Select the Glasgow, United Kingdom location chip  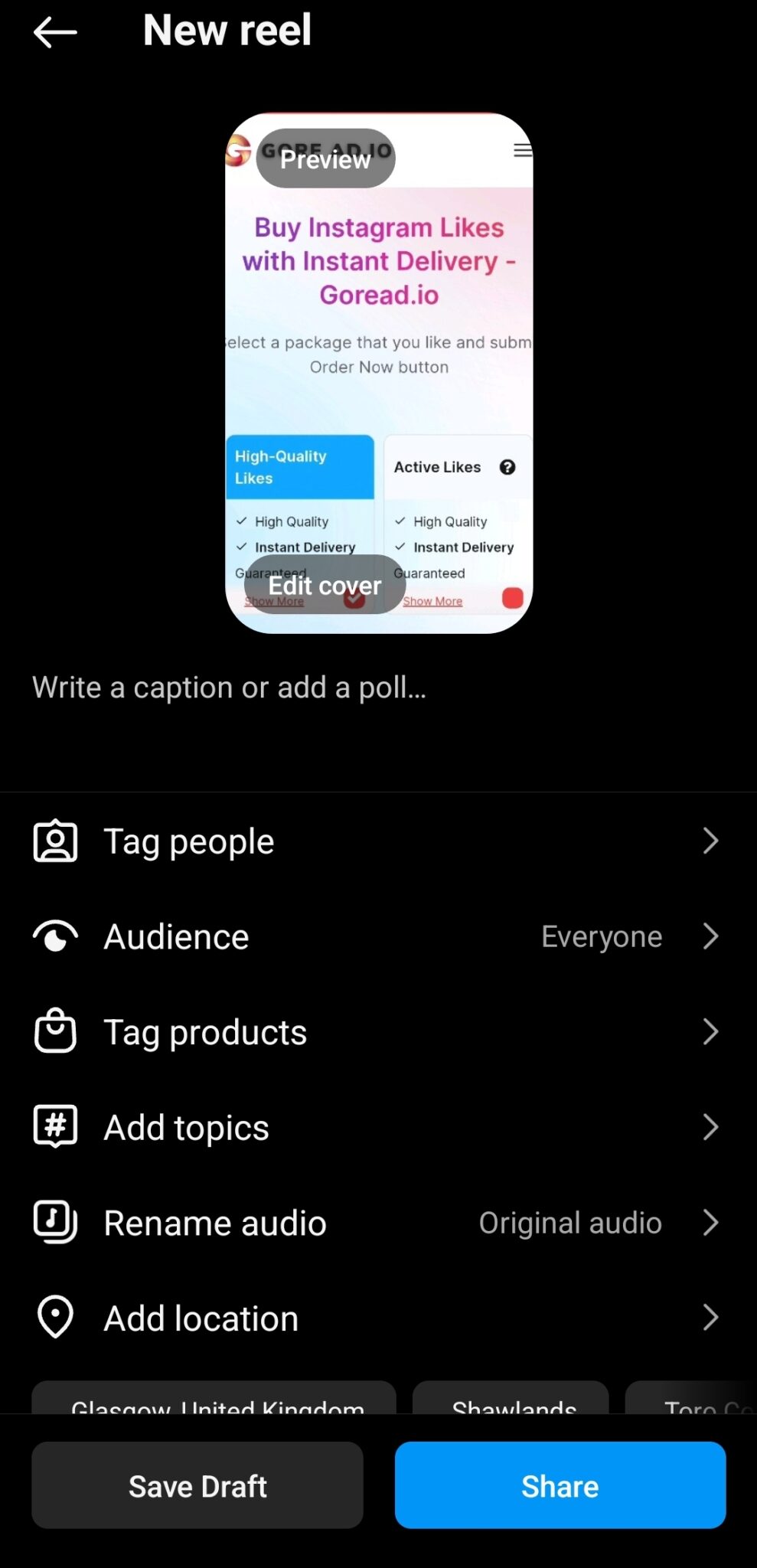click(x=213, y=1407)
